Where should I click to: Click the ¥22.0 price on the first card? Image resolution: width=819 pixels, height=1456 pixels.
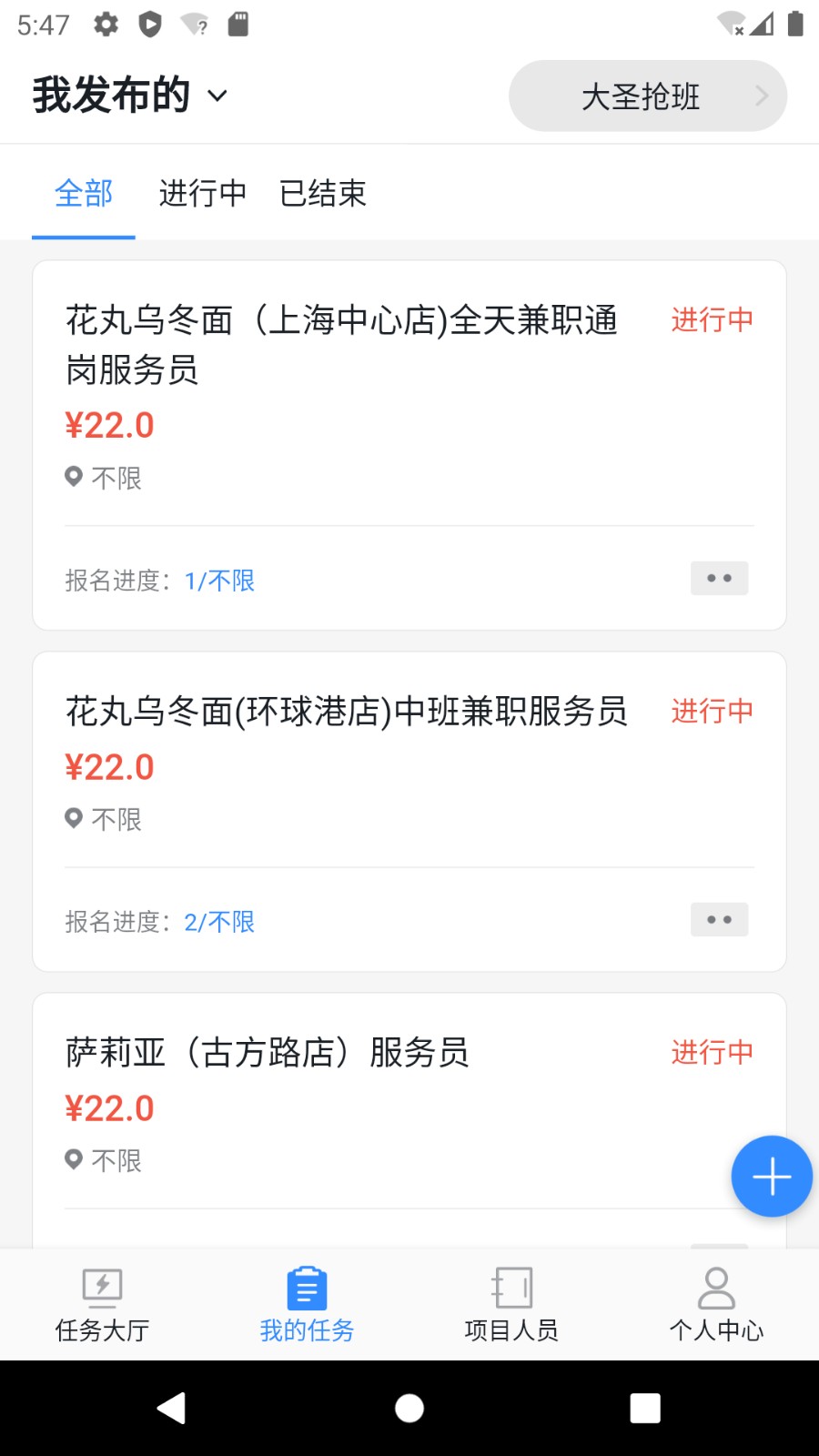[109, 424]
